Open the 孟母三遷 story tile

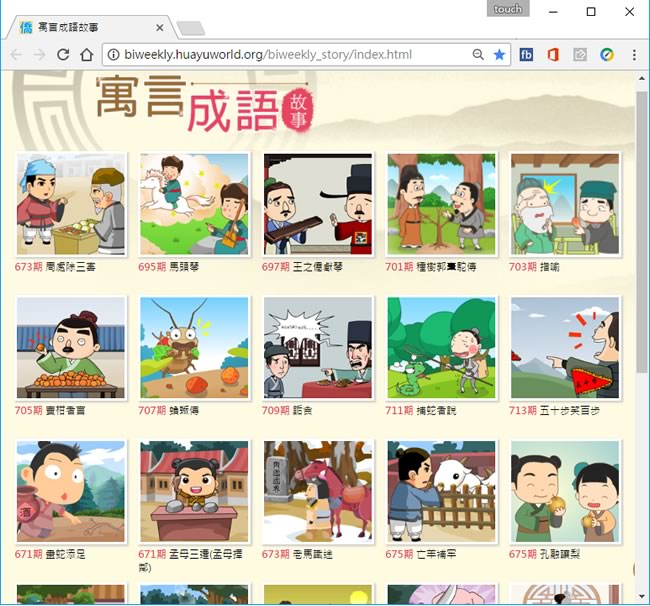pyautogui.click(x=194, y=492)
